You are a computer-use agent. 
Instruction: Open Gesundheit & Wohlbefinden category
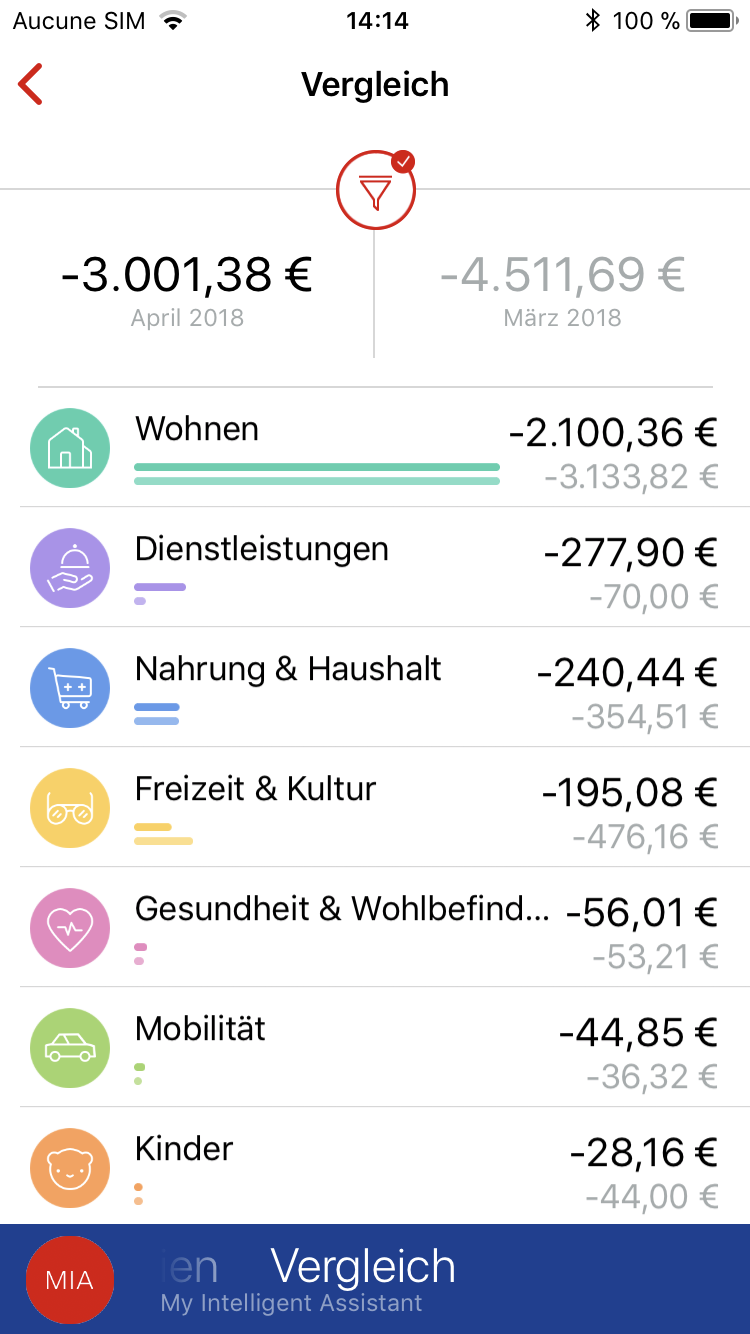tap(375, 927)
